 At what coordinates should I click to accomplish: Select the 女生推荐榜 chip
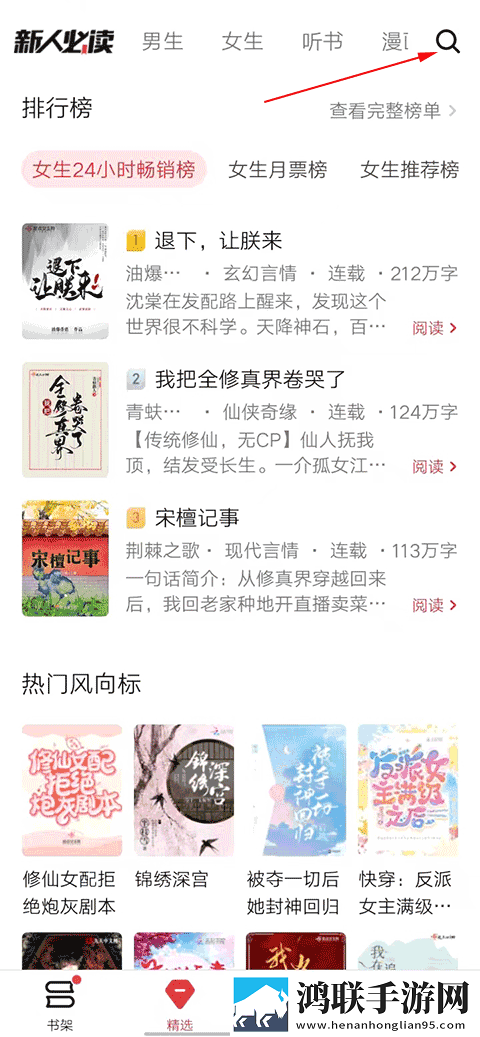[409, 170]
